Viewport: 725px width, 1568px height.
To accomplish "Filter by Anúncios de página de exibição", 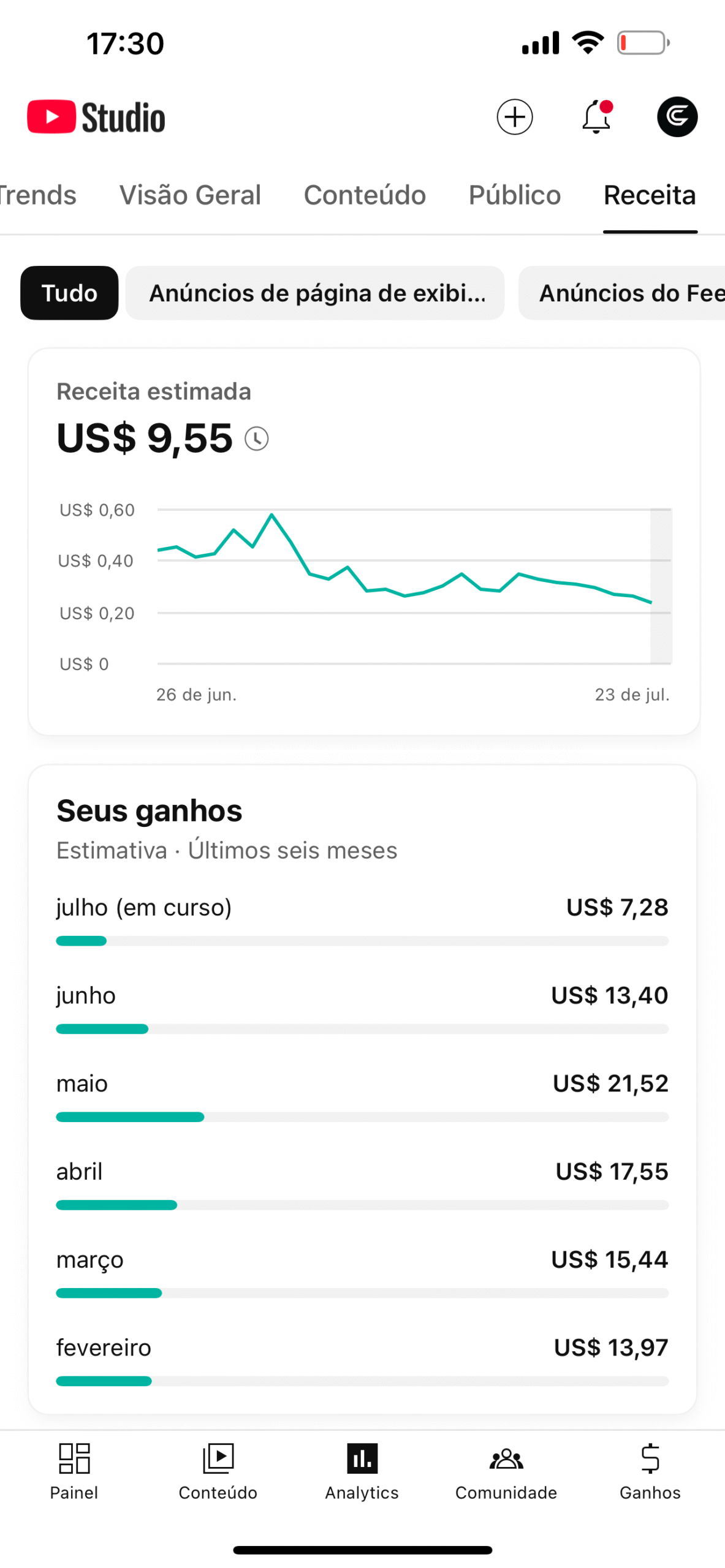I will point(315,292).
